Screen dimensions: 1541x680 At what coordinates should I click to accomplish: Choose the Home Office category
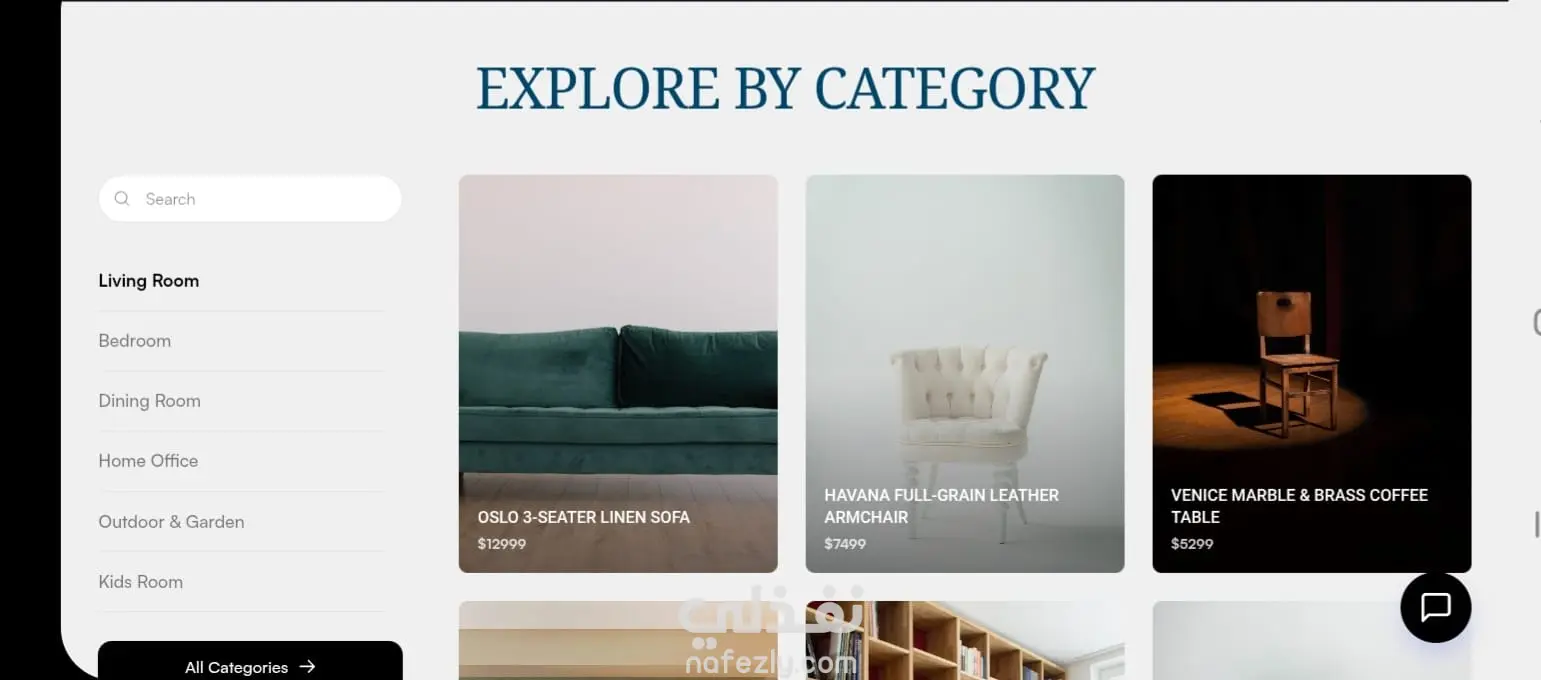click(148, 461)
